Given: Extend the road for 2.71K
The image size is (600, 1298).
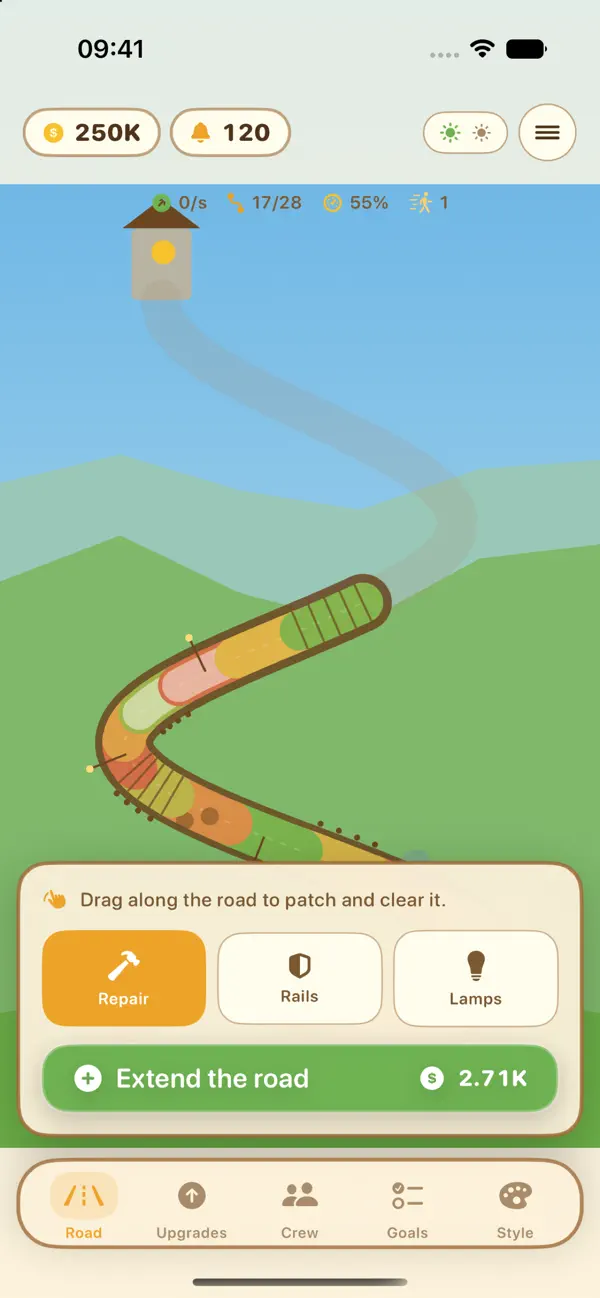Looking at the screenshot, I should pos(300,1078).
